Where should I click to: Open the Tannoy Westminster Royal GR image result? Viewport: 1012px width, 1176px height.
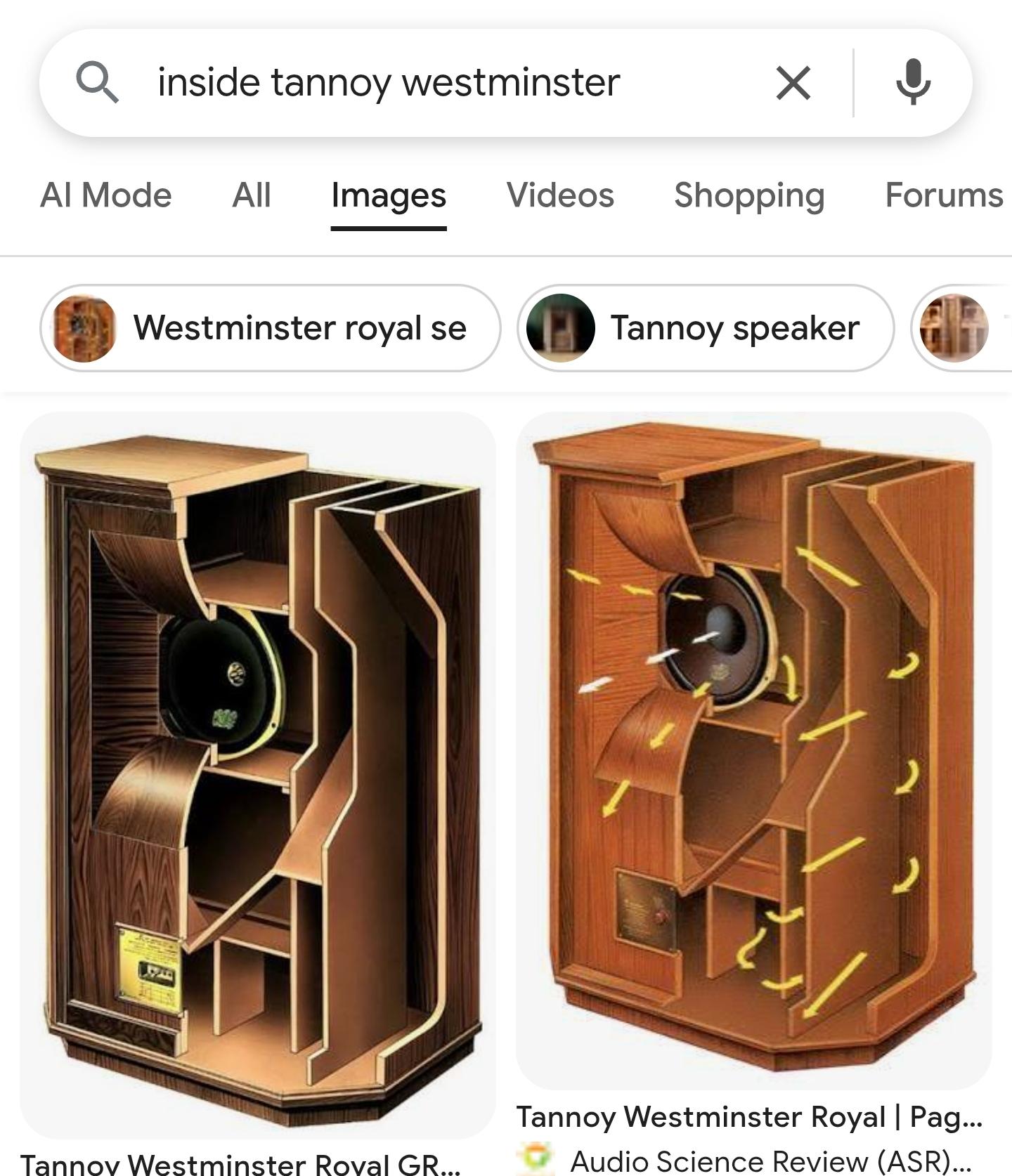pos(258,773)
